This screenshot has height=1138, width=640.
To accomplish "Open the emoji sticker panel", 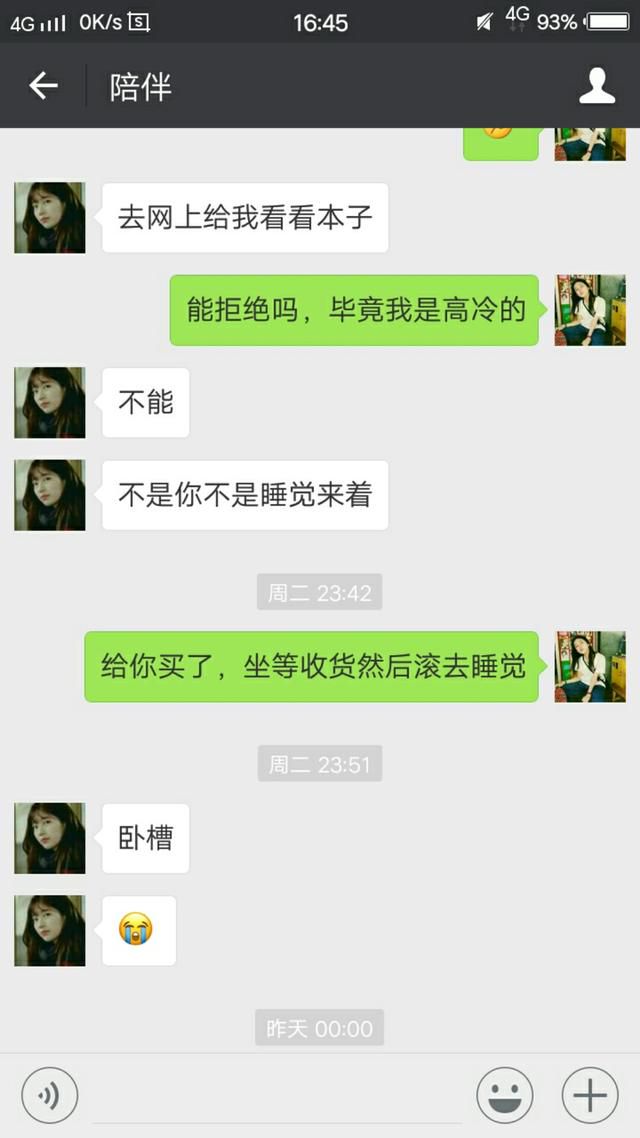I will [x=504, y=1095].
